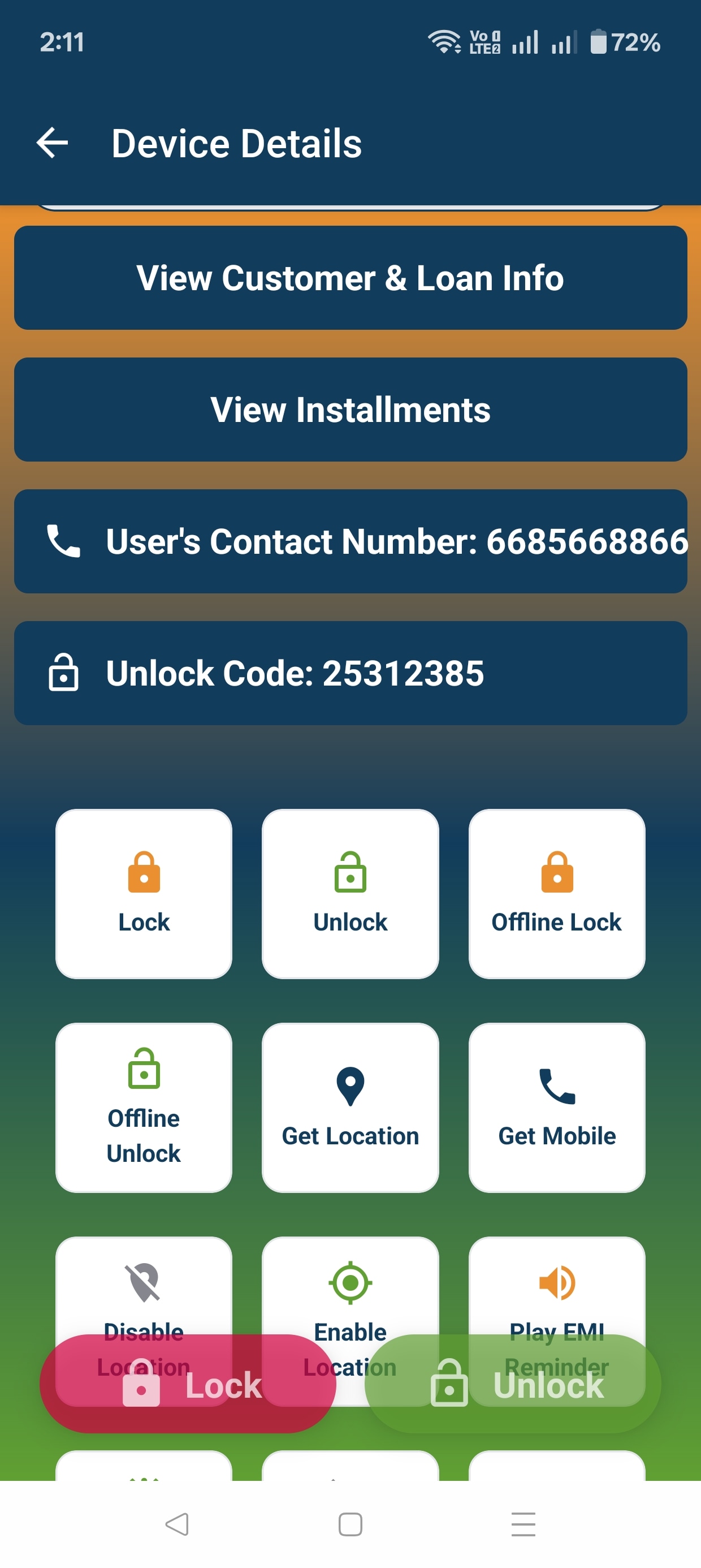Tap the phone icon beside the contact number
701x1568 pixels.
coord(63,542)
